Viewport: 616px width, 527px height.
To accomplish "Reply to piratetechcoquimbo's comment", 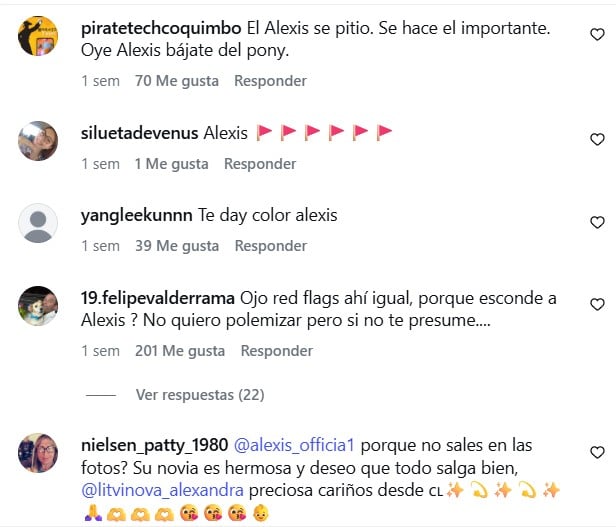I will click(x=270, y=81).
